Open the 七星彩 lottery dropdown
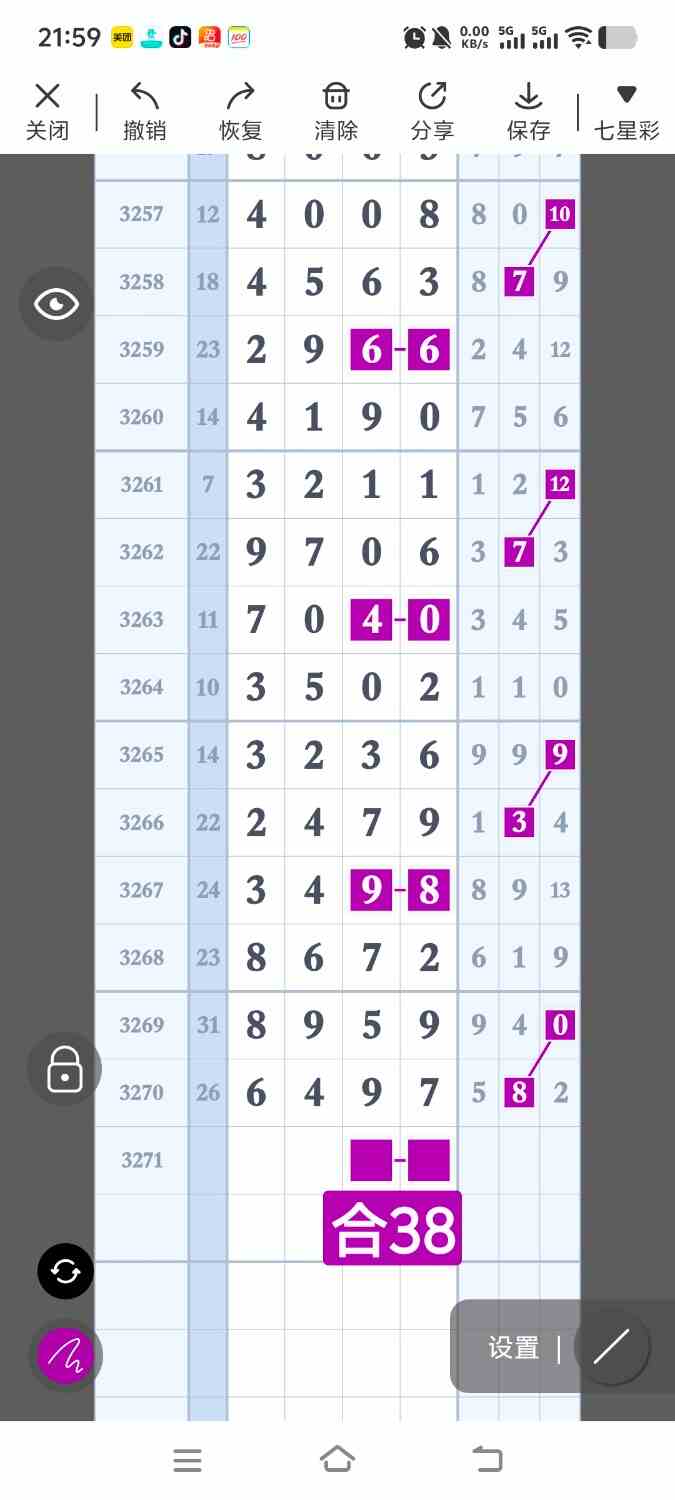 tap(626, 111)
